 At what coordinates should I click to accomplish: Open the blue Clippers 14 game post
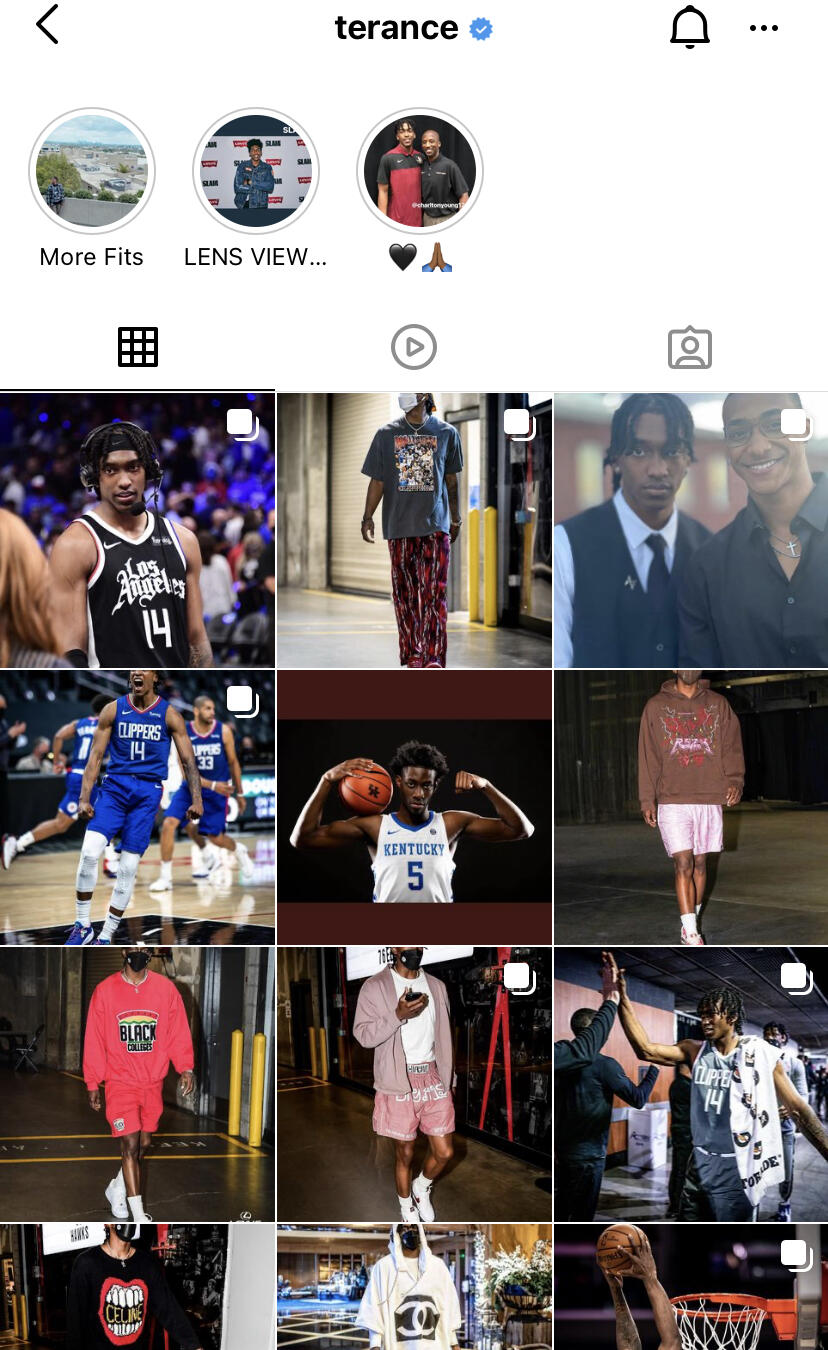[137, 807]
